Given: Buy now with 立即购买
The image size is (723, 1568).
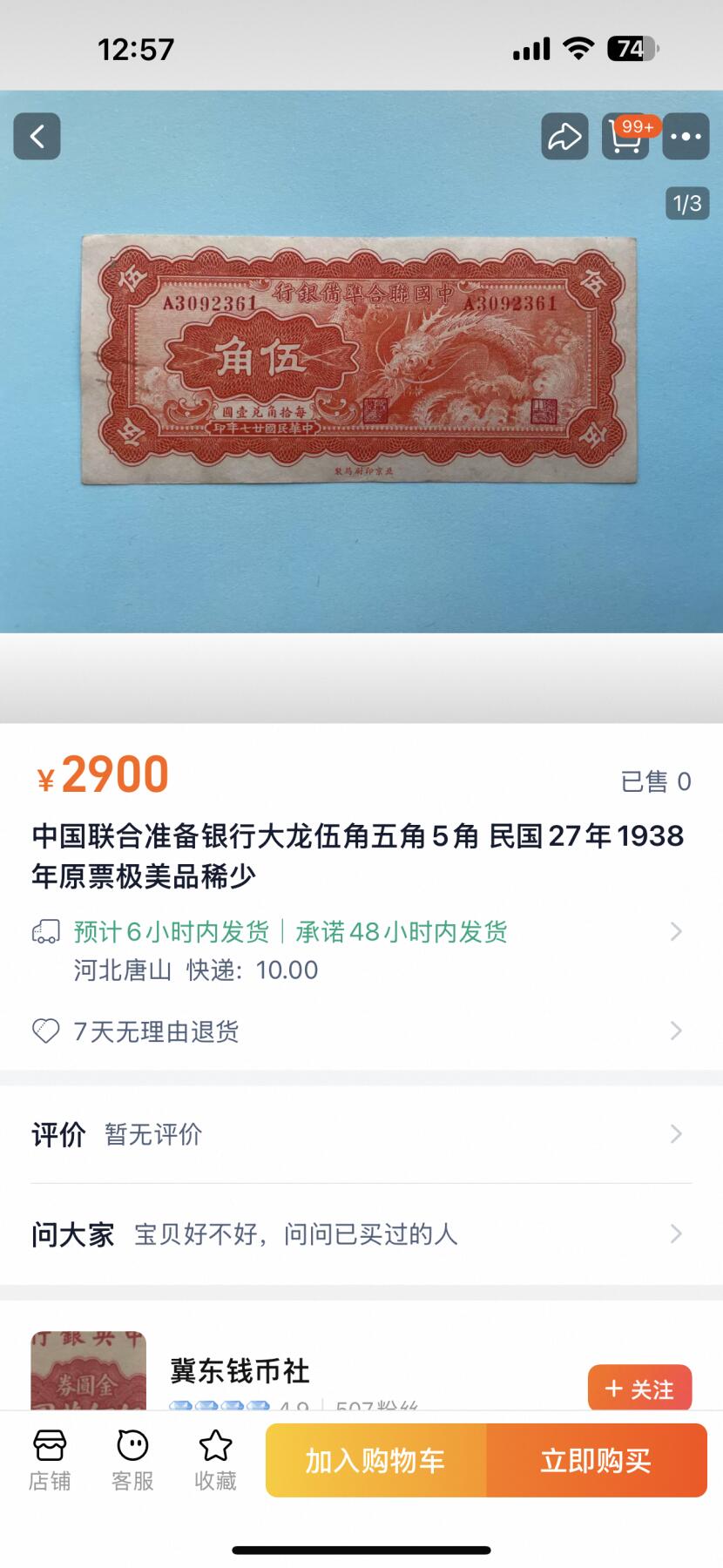Looking at the screenshot, I should coord(596,1461).
